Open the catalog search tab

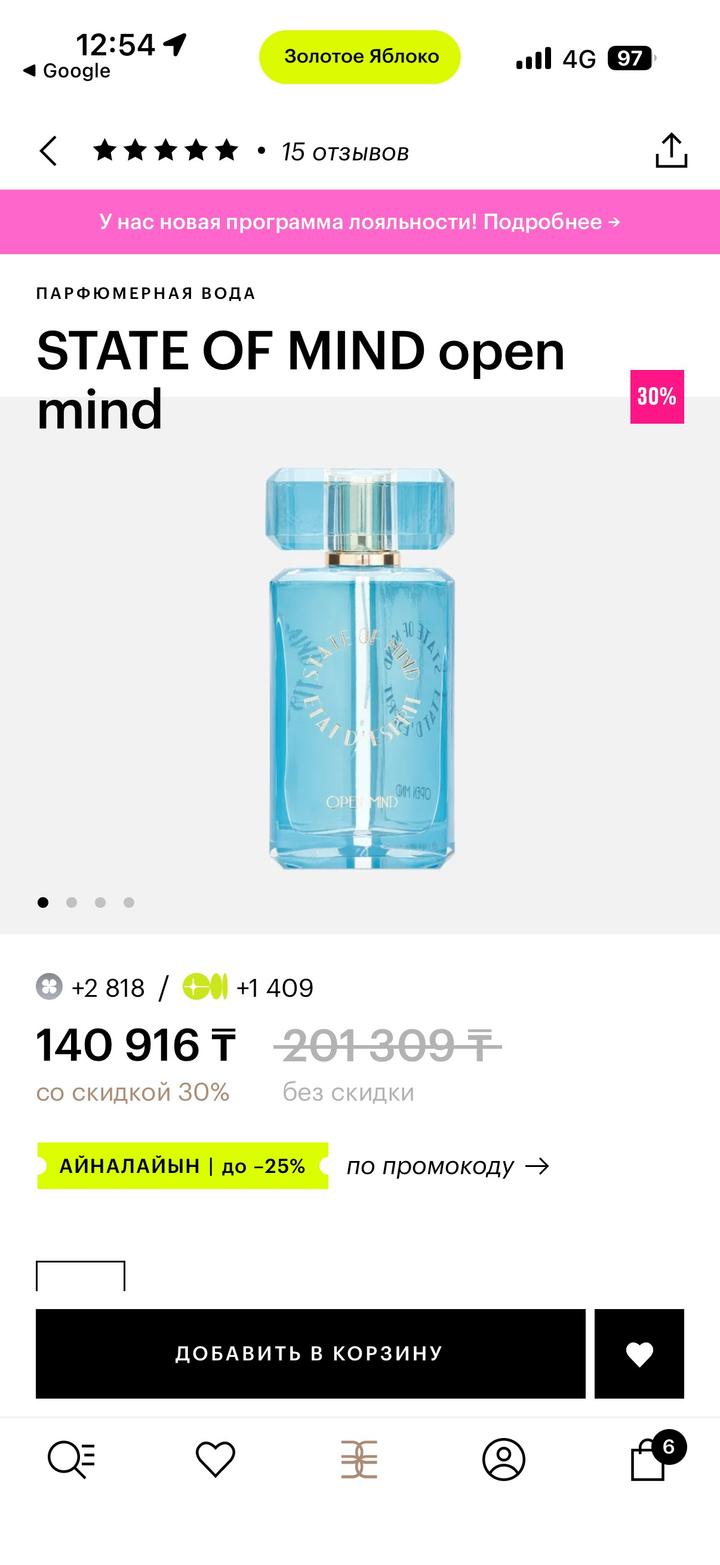pos(72,1459)
